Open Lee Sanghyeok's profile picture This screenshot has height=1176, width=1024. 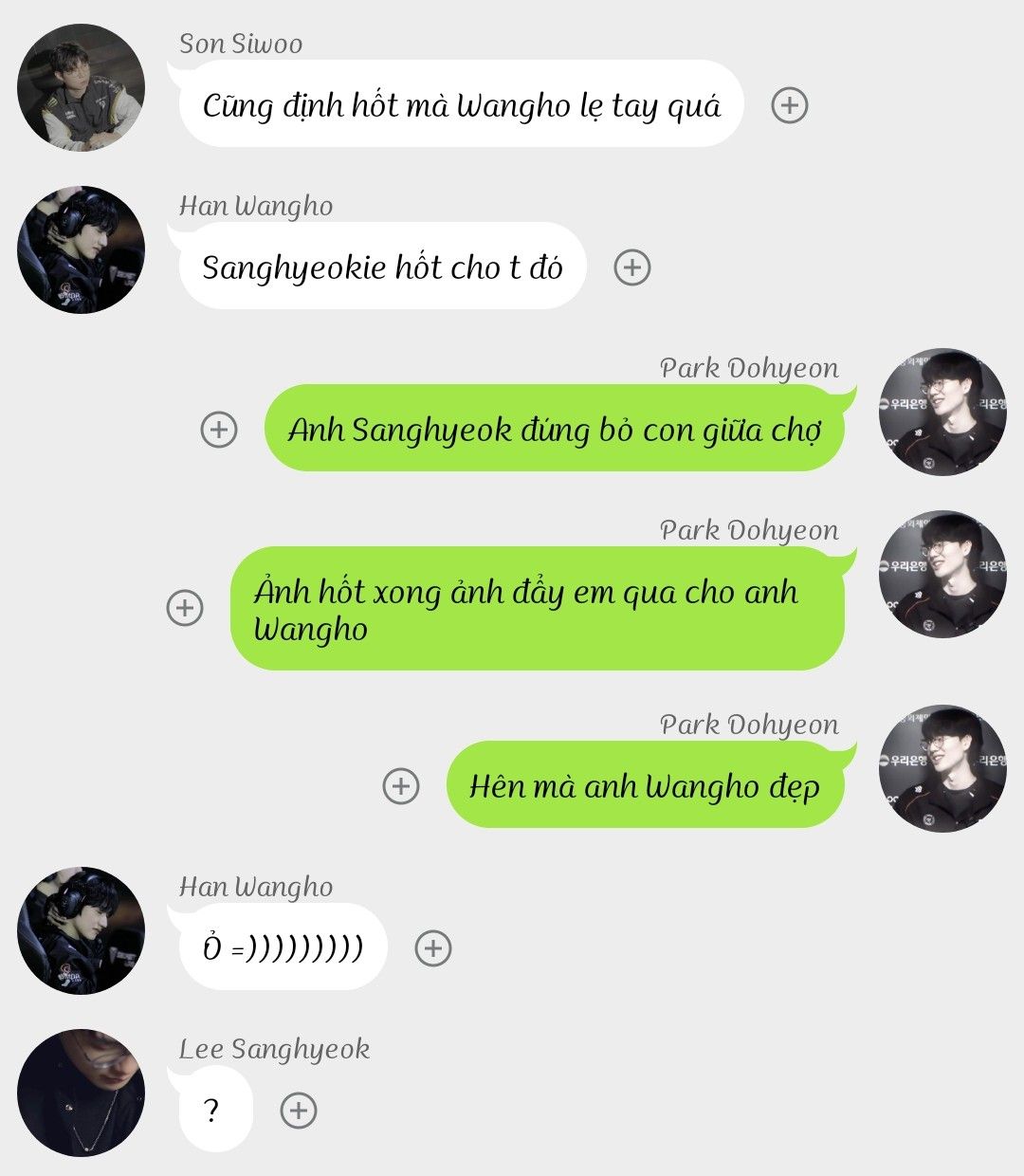[x=81, y=1093]
